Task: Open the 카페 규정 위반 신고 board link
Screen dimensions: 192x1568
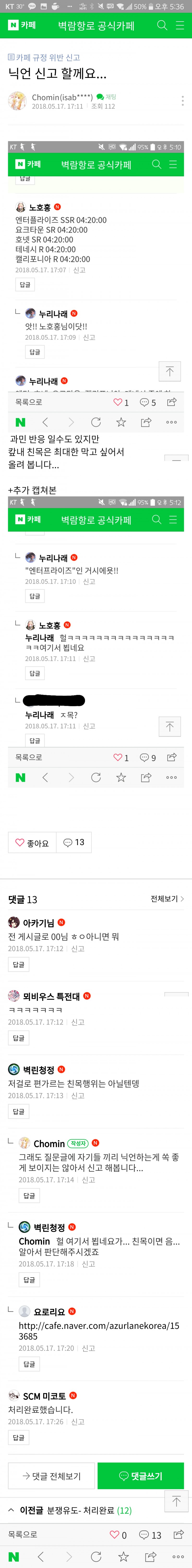Action: click(44, 57)
